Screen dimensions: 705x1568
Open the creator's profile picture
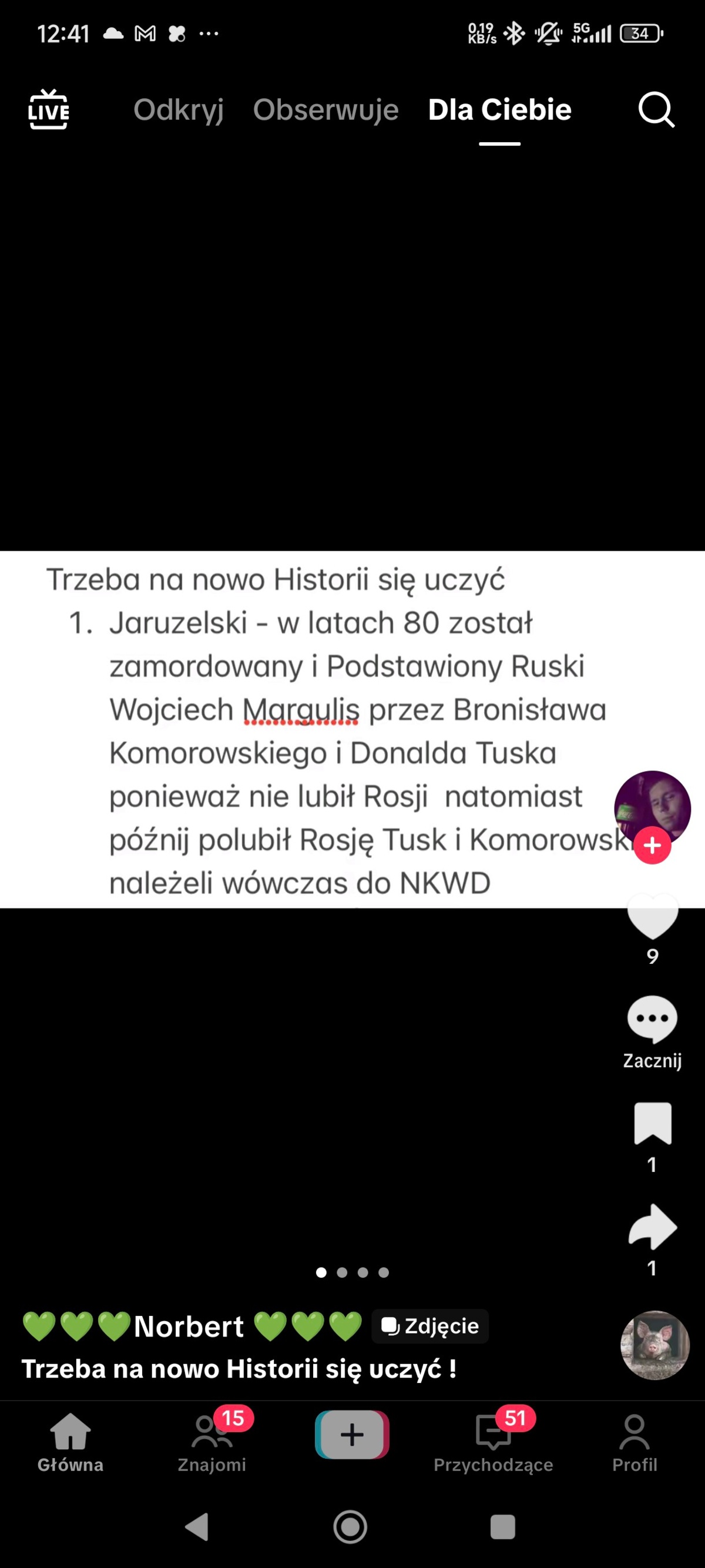pyautogui.click(x=652, y=808)
